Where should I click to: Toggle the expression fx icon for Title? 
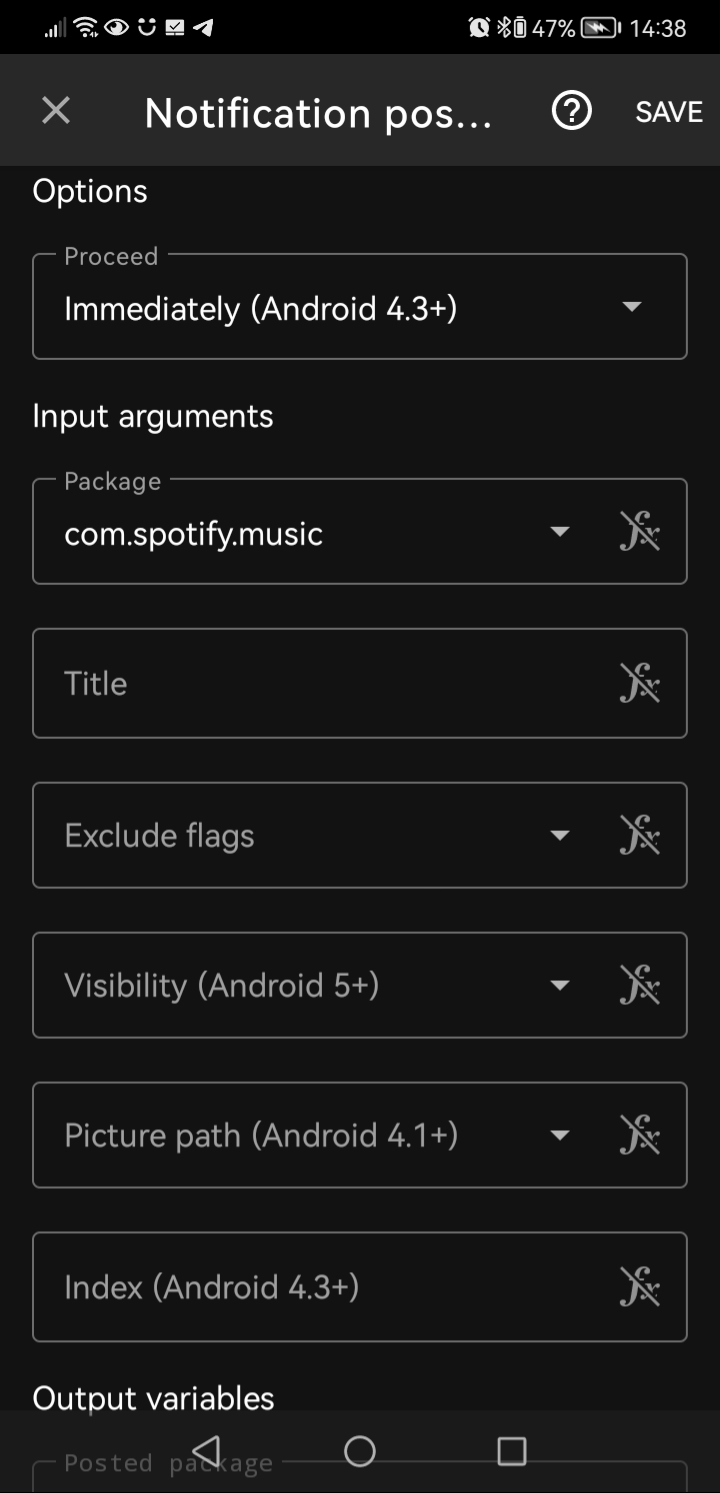point(640,683)
